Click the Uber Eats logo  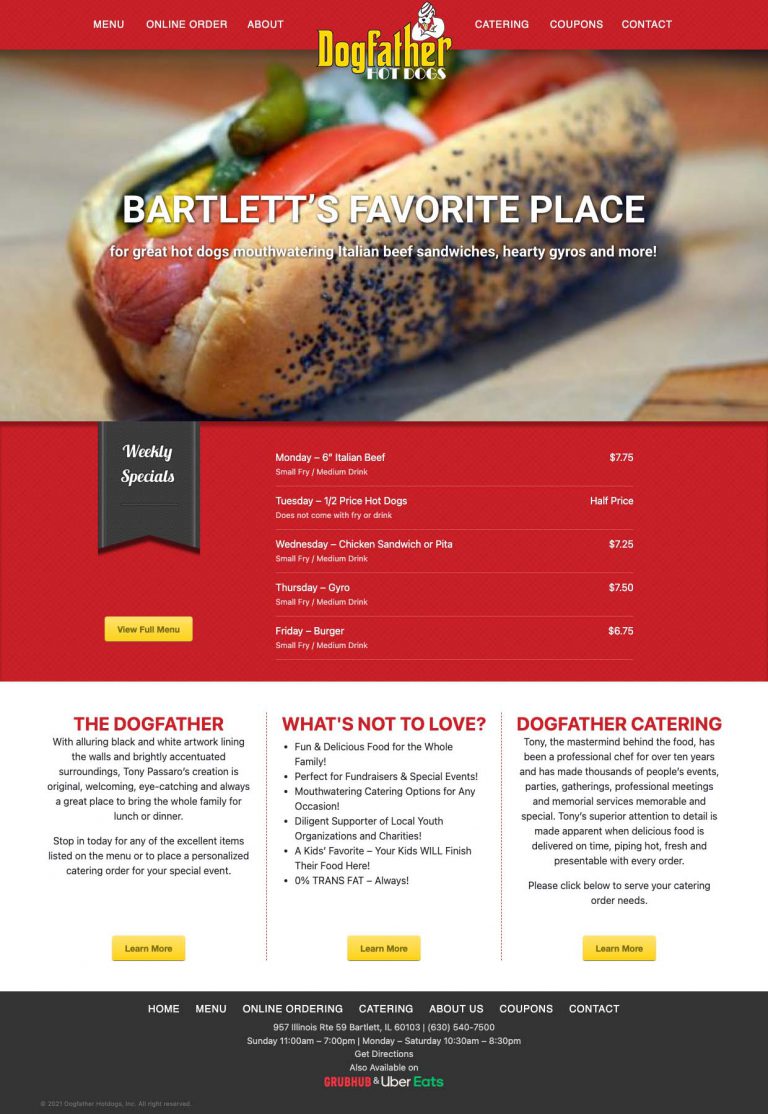pyautogui.click(x=414, y=1081)
